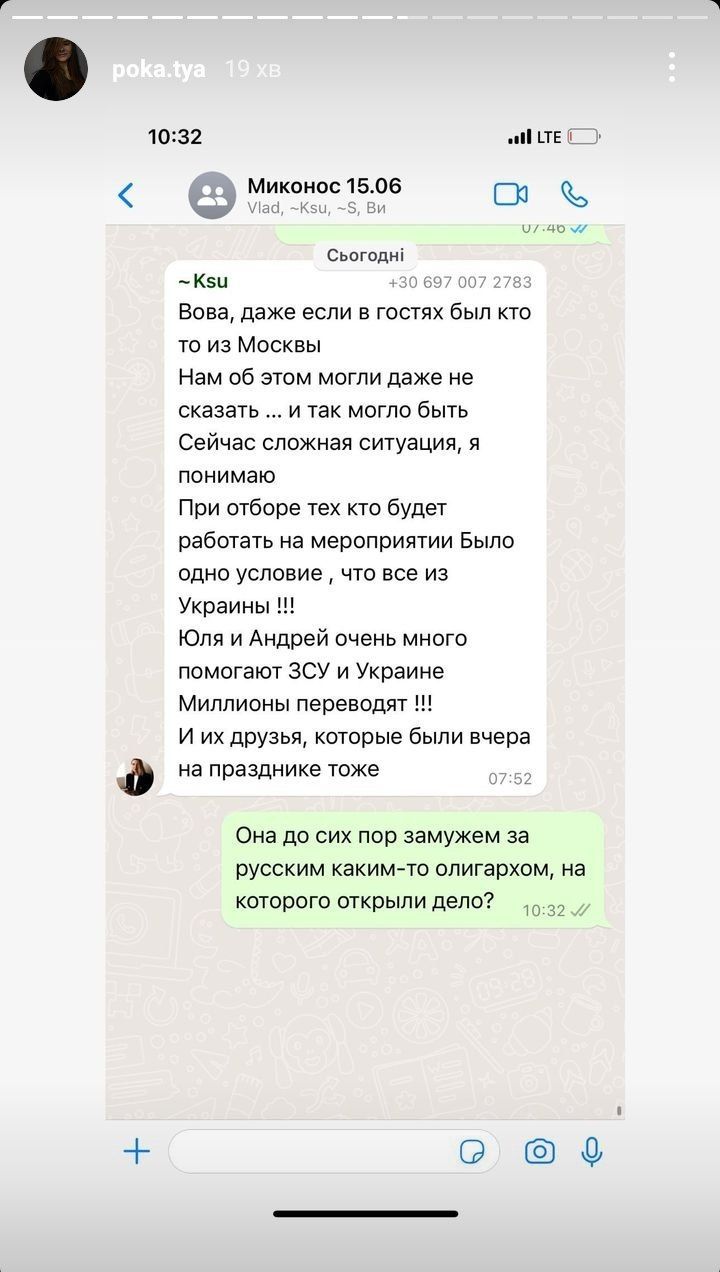Open the story overflow menu
Screen dimensions: 720x1272
pos(672,68)
